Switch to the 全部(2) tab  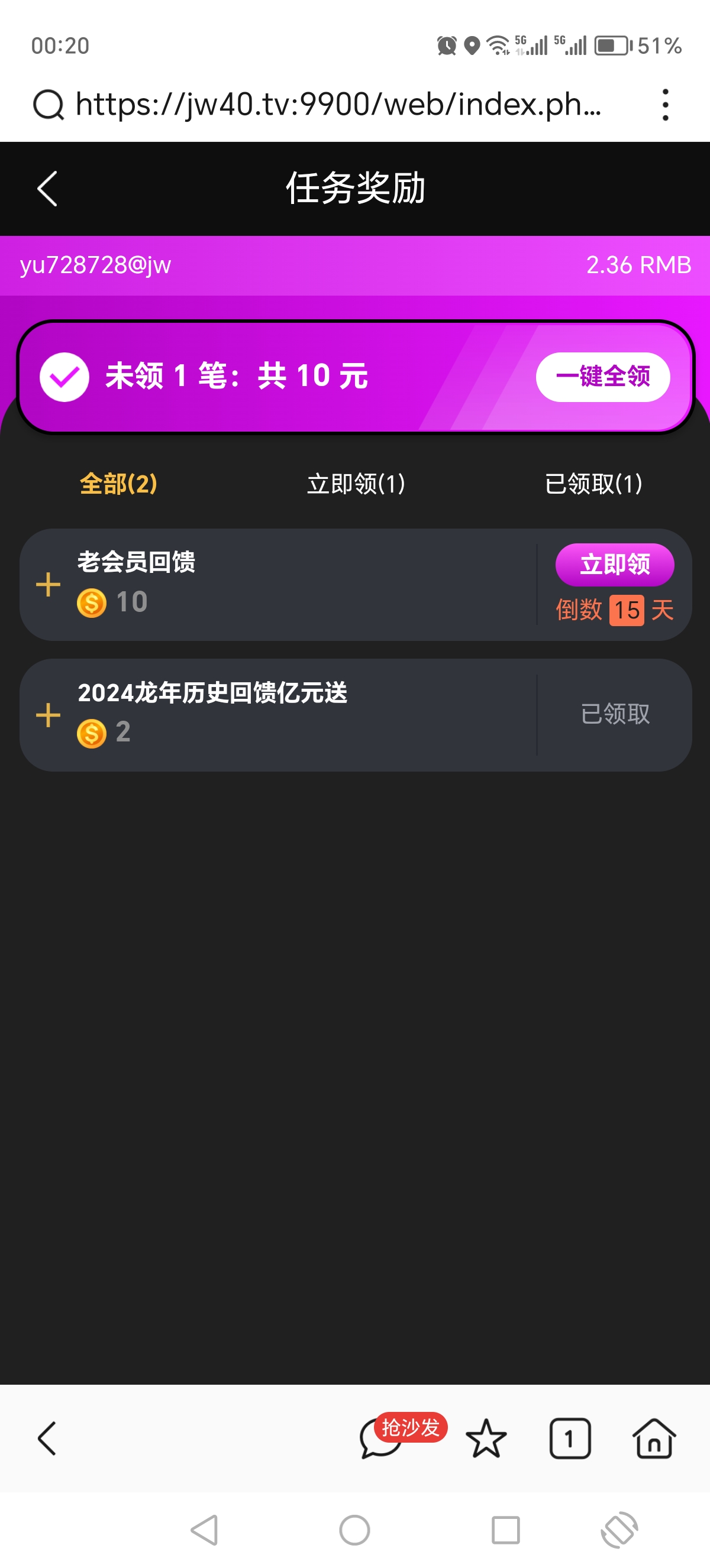point(119,484)
